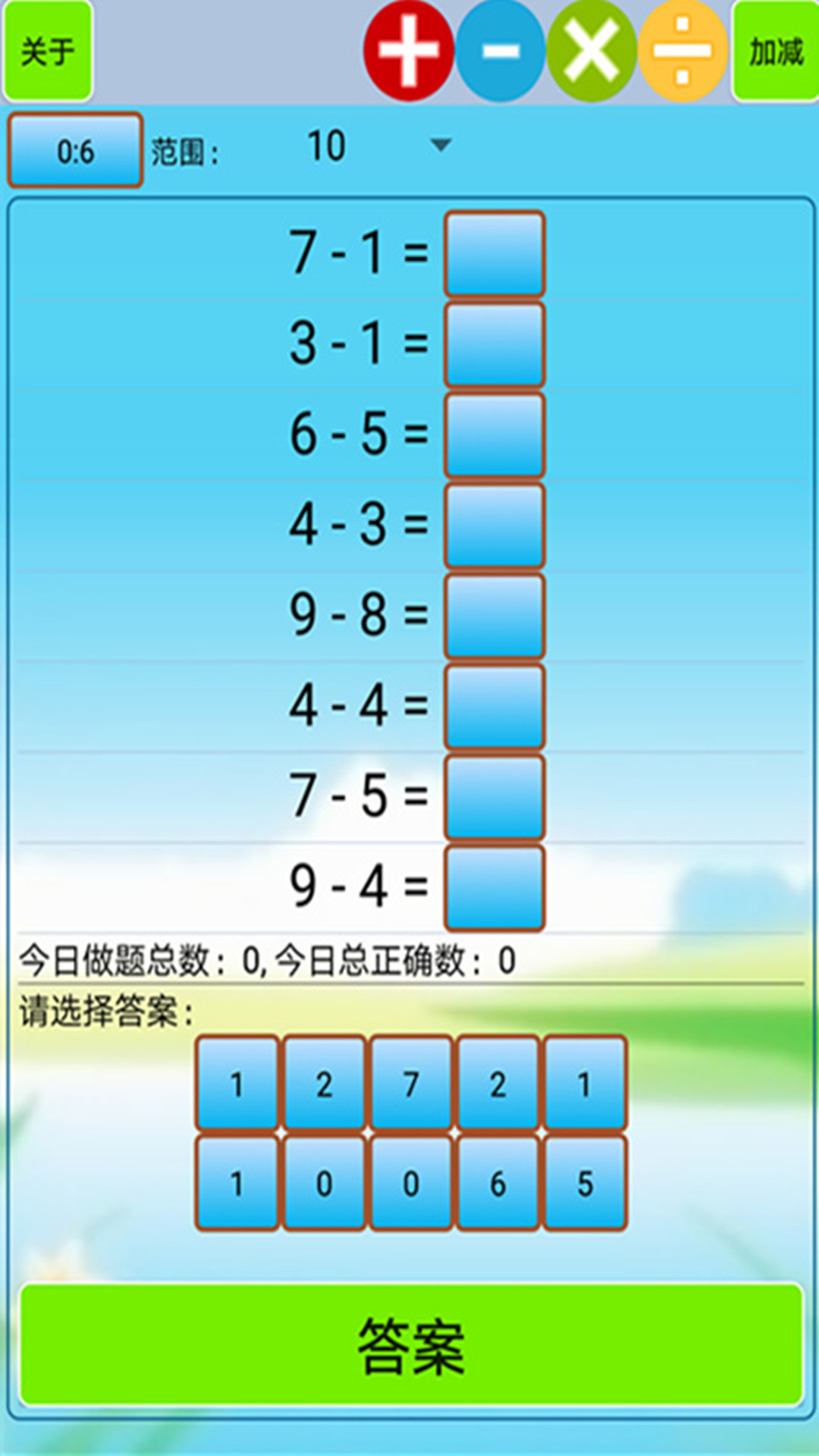
Task: Choose the answer tile 6
Action: coord(497,1182)
